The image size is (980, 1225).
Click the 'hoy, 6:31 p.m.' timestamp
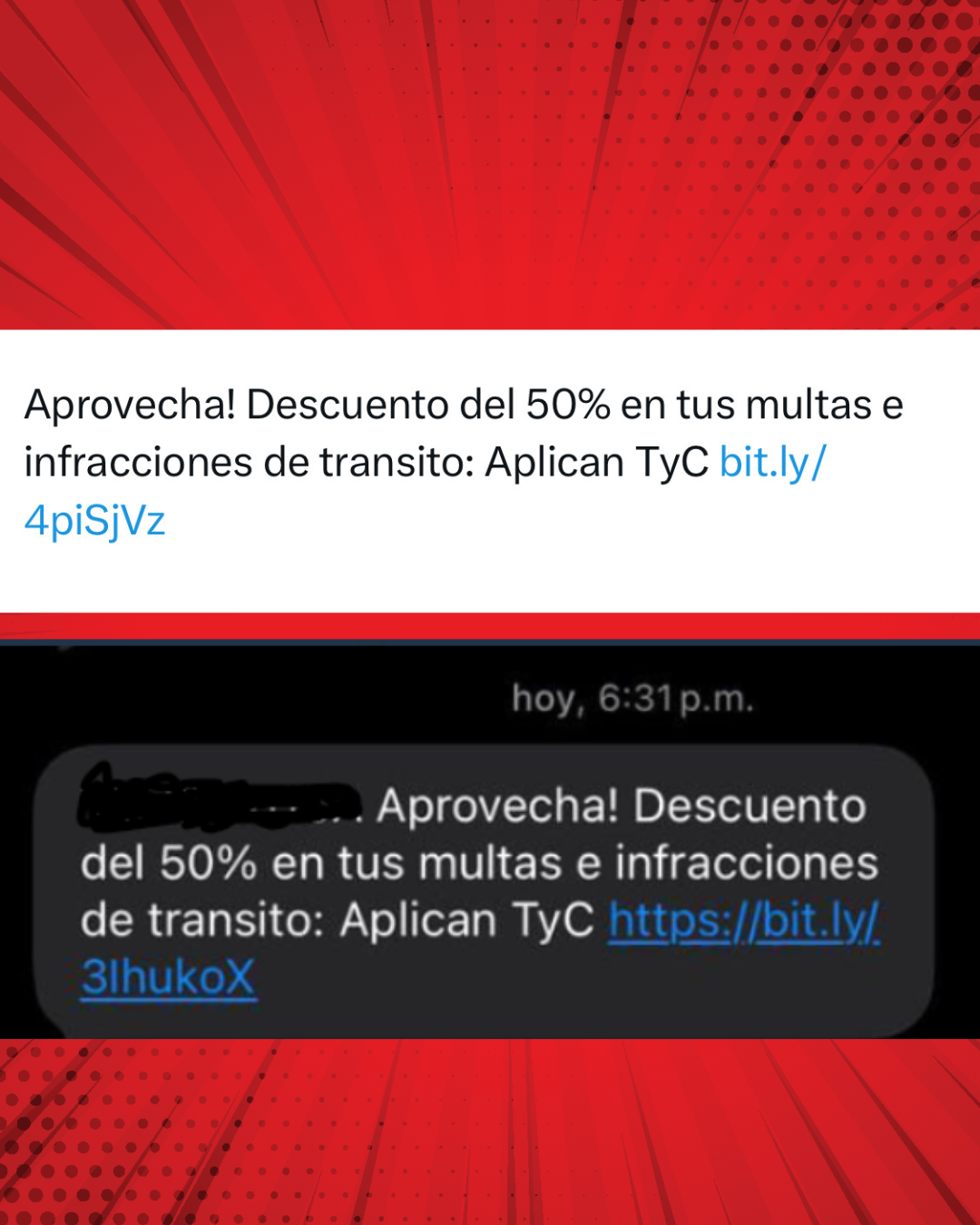tap(631, 699)
